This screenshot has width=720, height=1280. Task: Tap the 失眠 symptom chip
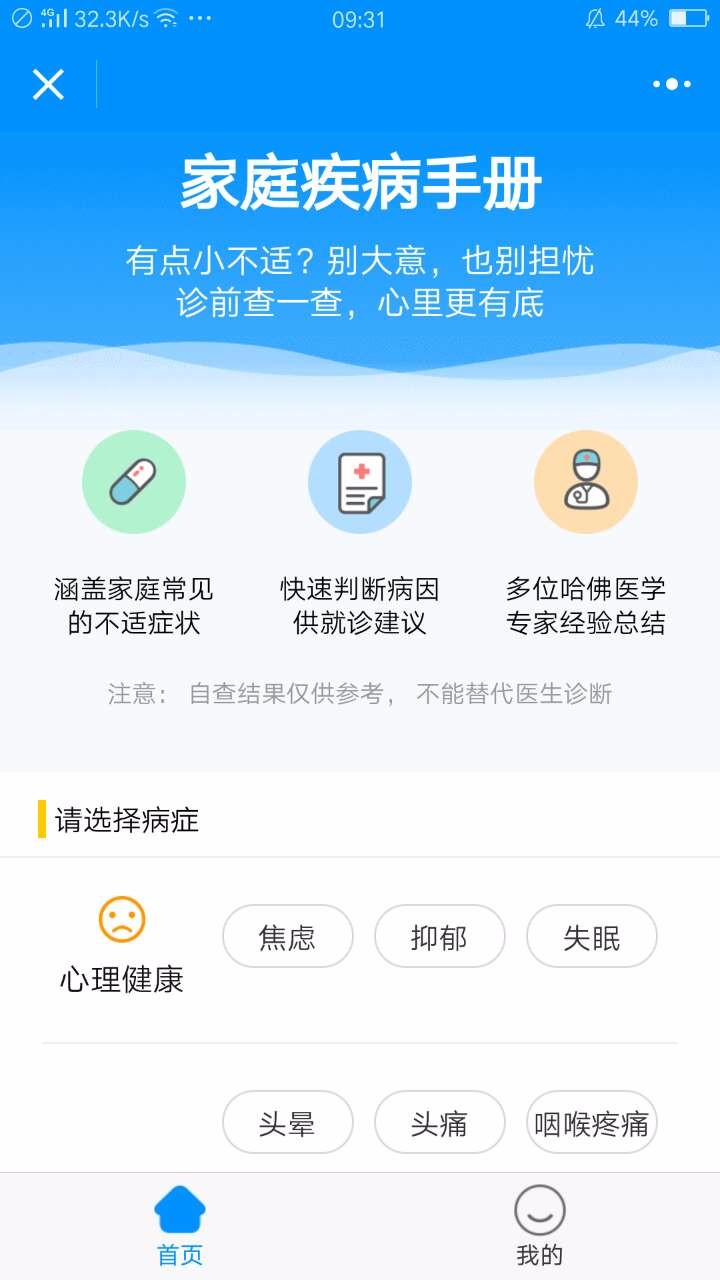[x=592, y=937]
